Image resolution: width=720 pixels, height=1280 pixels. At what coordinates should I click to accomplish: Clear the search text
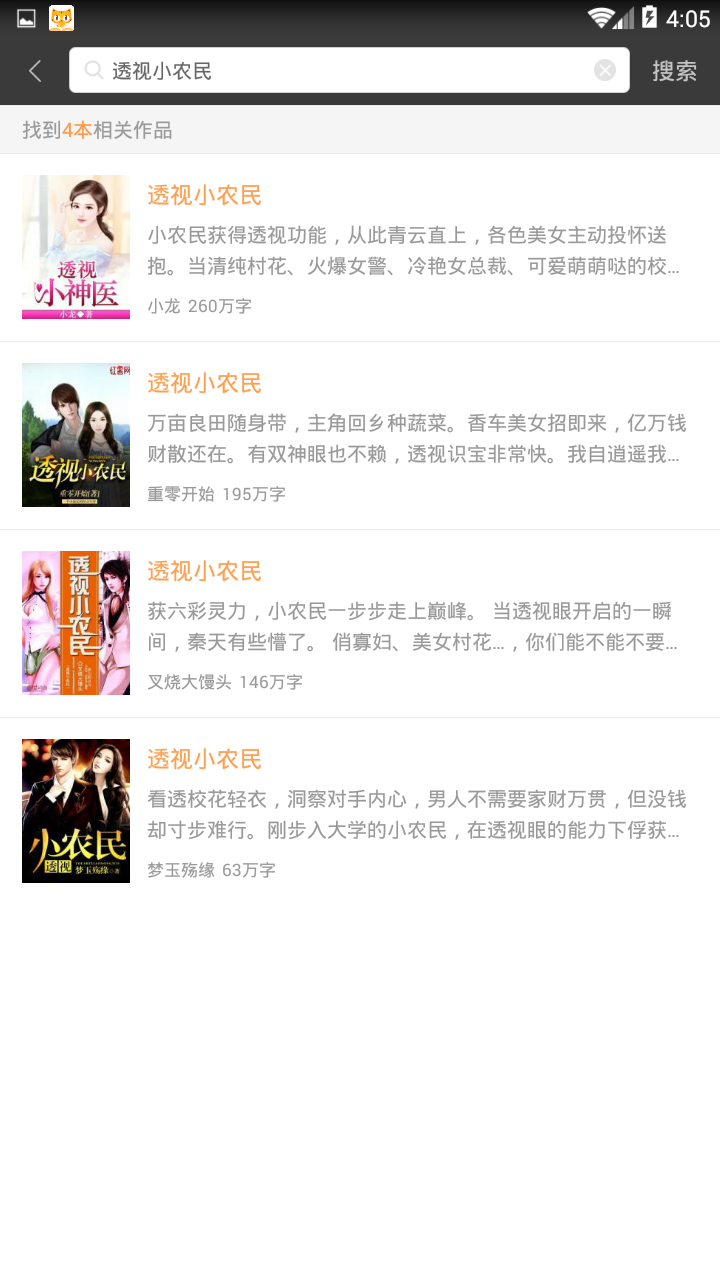[x=605, y=70]
